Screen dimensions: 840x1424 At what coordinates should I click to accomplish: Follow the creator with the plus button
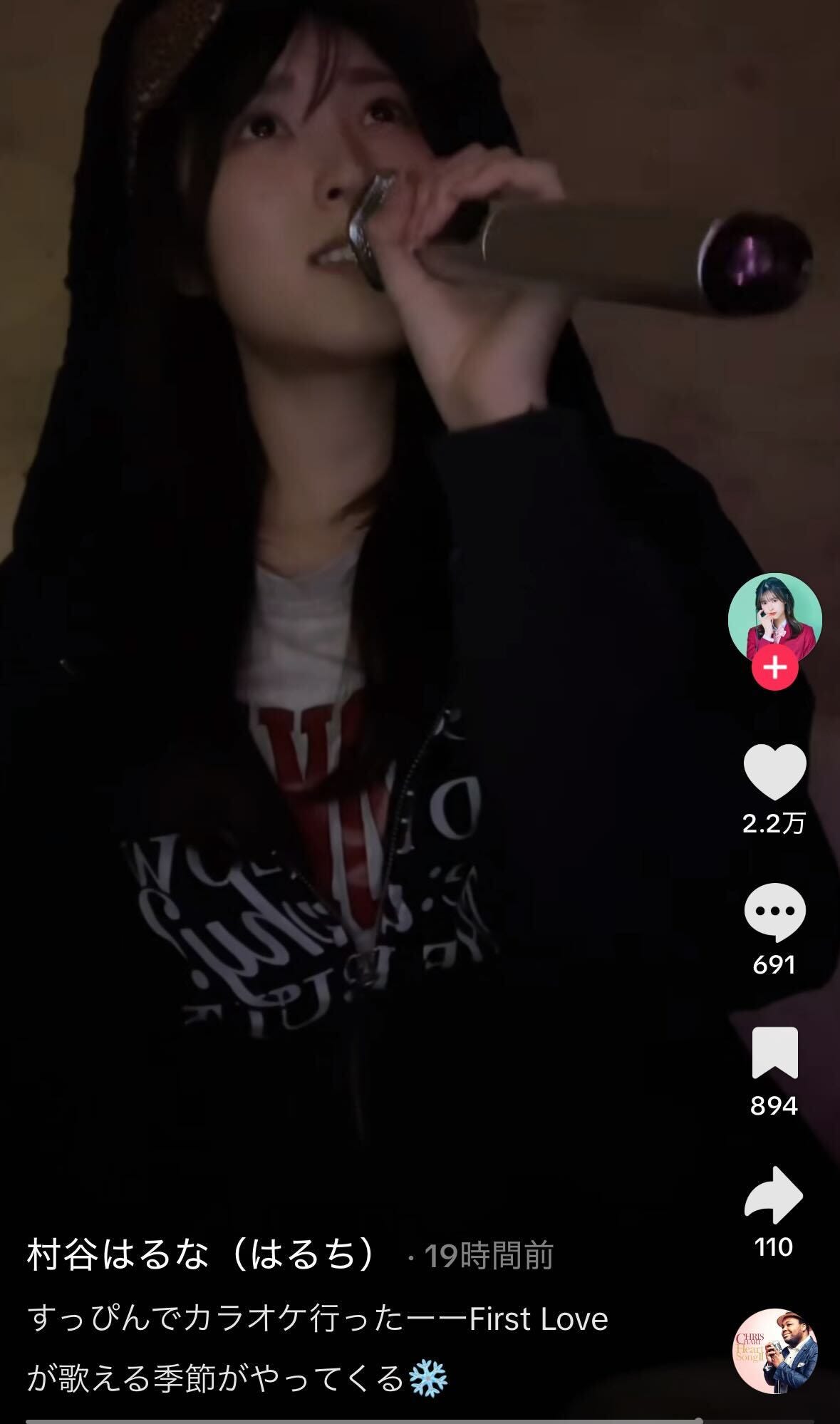point(774,668)
